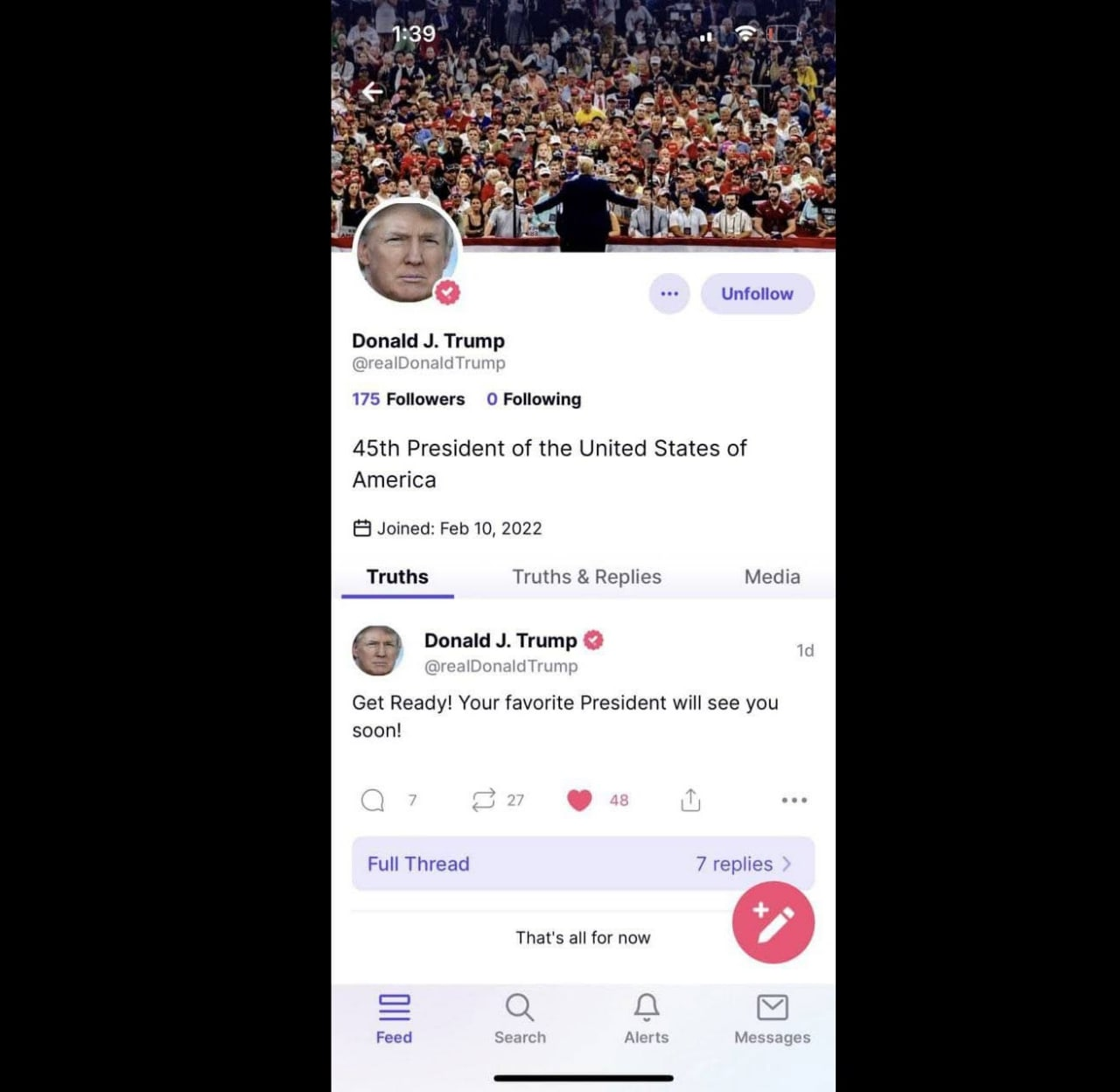This screenshot has height=1092, width=1120.
Task: Open the post's more options dots
Action: click(x=794, y=800)
